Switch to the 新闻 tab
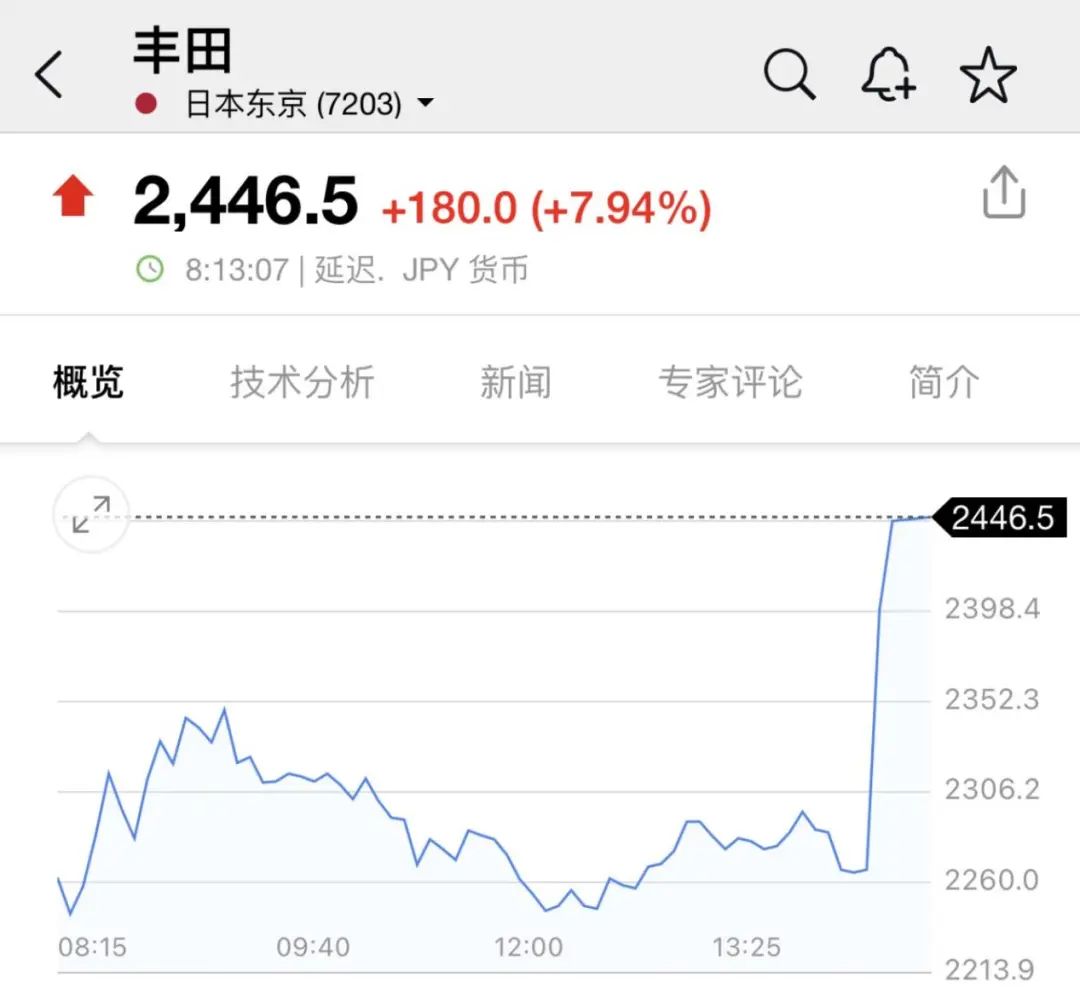The image size is (1080, 1007). pos(515,382)
